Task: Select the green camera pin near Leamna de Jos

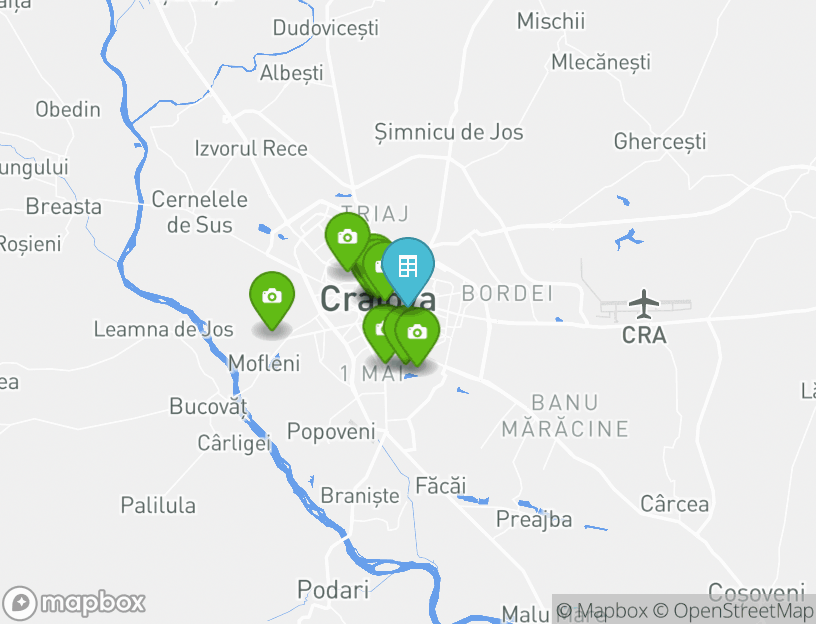Action: click(271, 296)
